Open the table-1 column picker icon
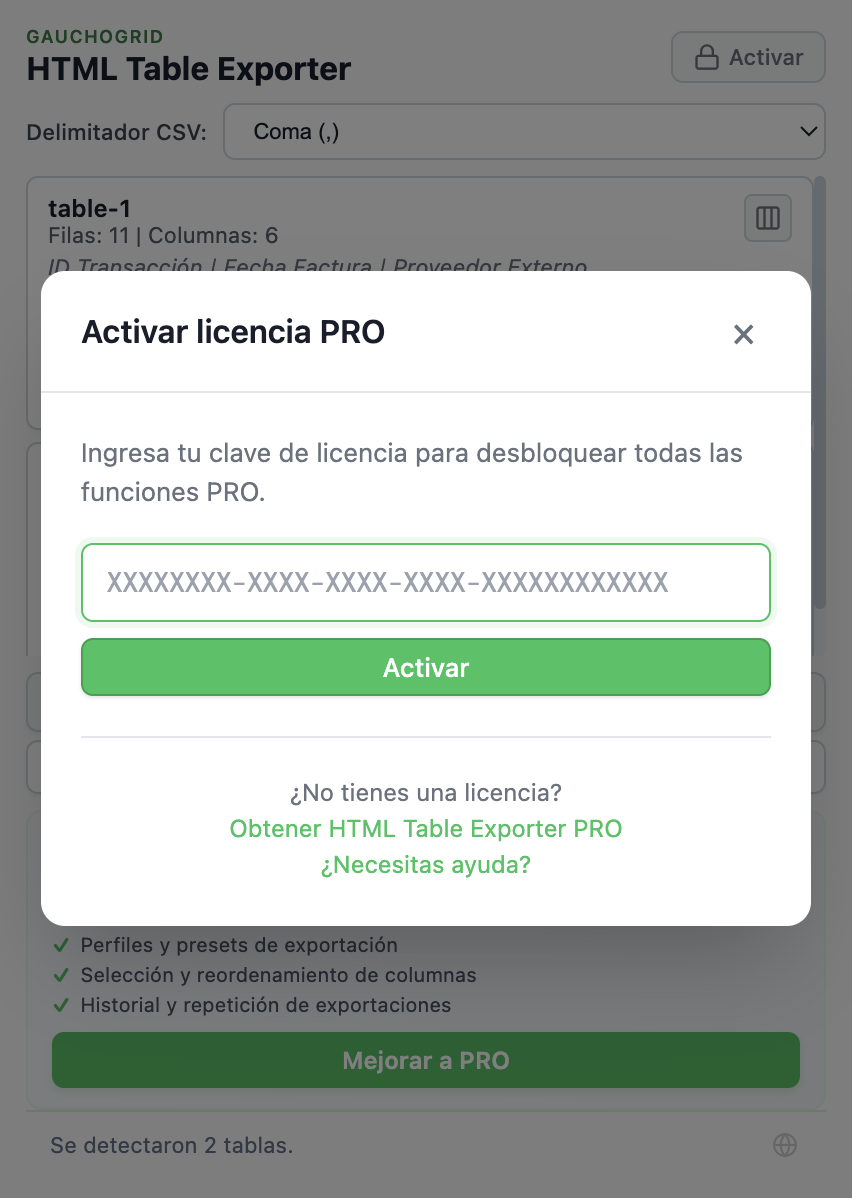The image size is (852, 1198). pos(767,218)
